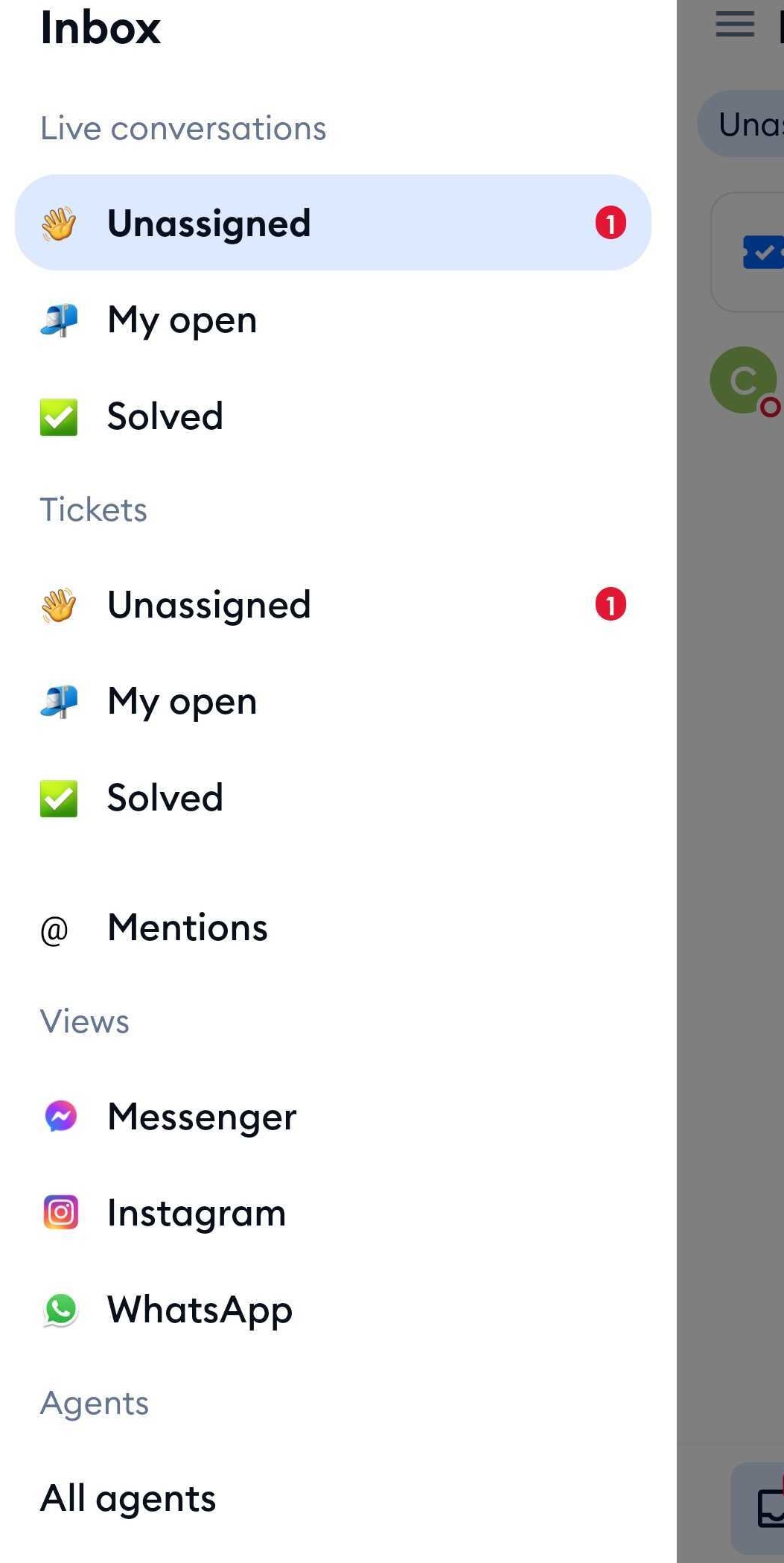Select the highlighted Unassigned conversation filter
This screenshot has height=1563, width=784.
[208, 223]
